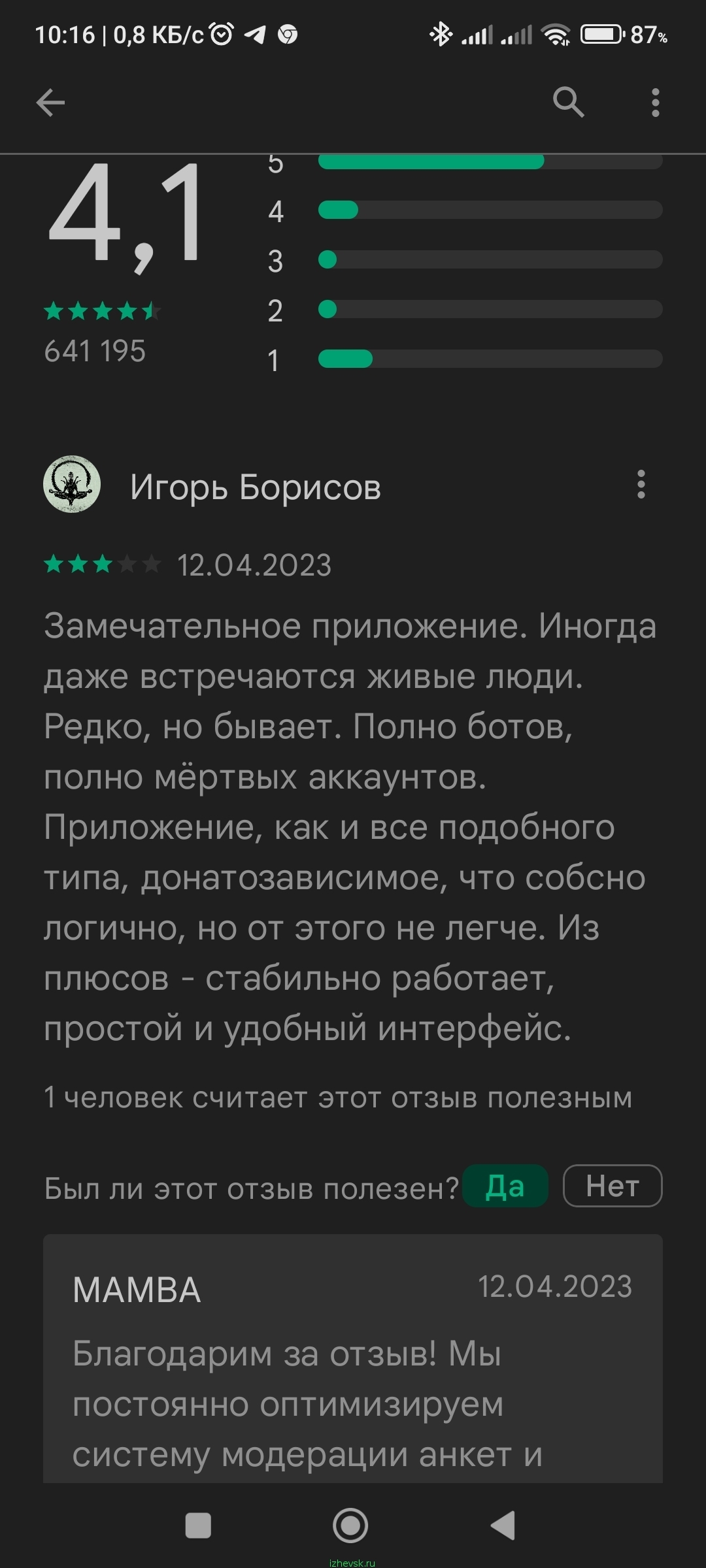Tap the system home button
The image size is (706, 1568).
tap(350, 1526)
